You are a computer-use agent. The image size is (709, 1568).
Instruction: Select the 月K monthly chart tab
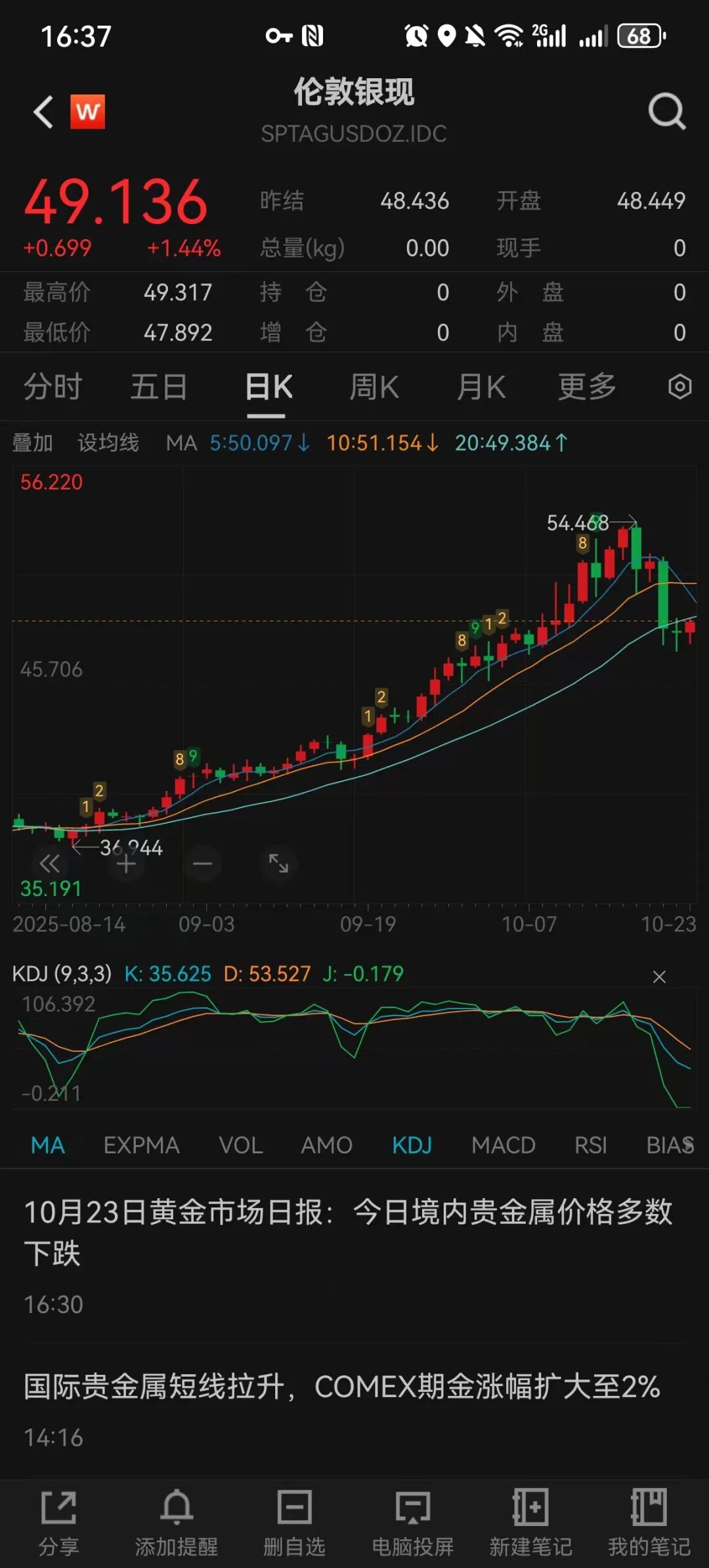pos(481,387)
